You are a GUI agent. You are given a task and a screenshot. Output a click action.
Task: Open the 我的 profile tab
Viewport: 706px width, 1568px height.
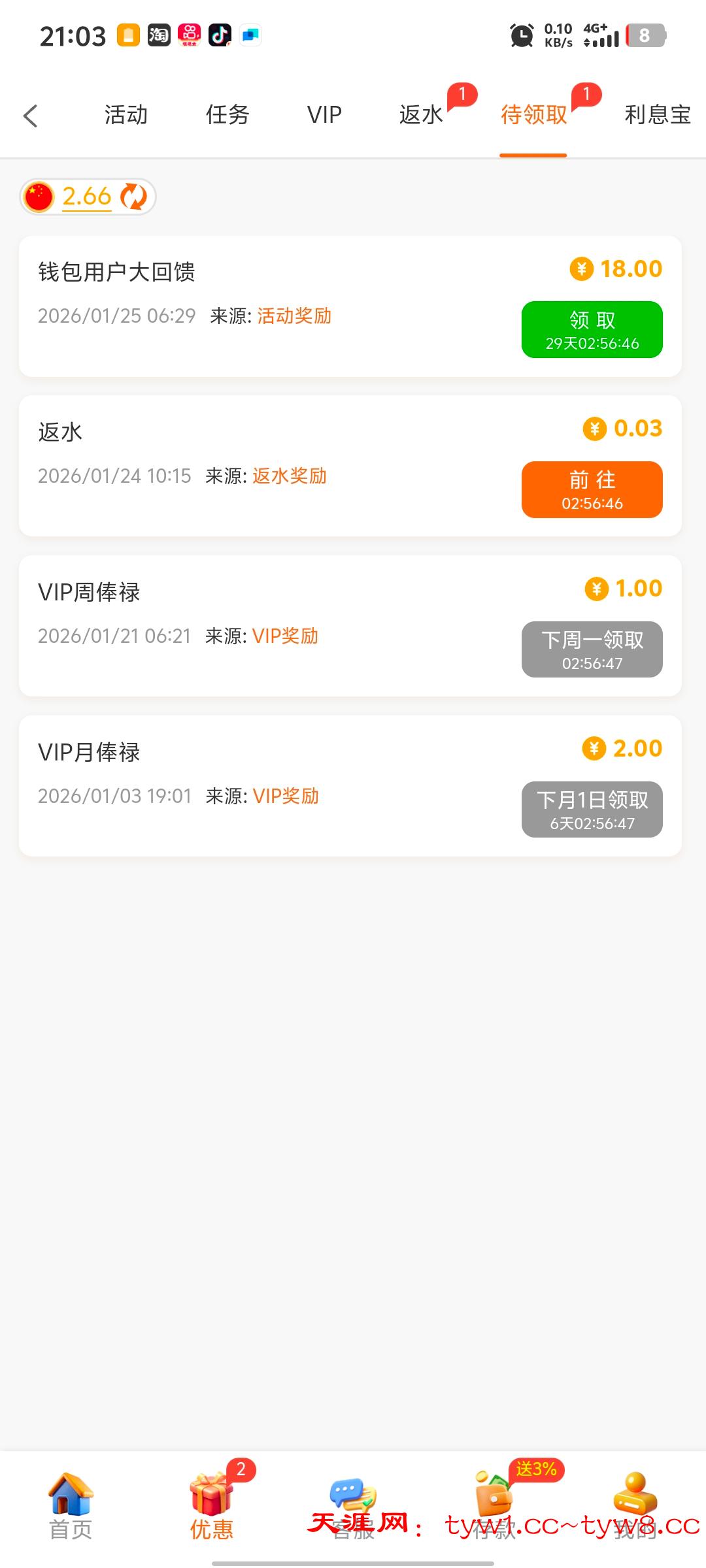pyautogui.click(x=635, y=1503)
